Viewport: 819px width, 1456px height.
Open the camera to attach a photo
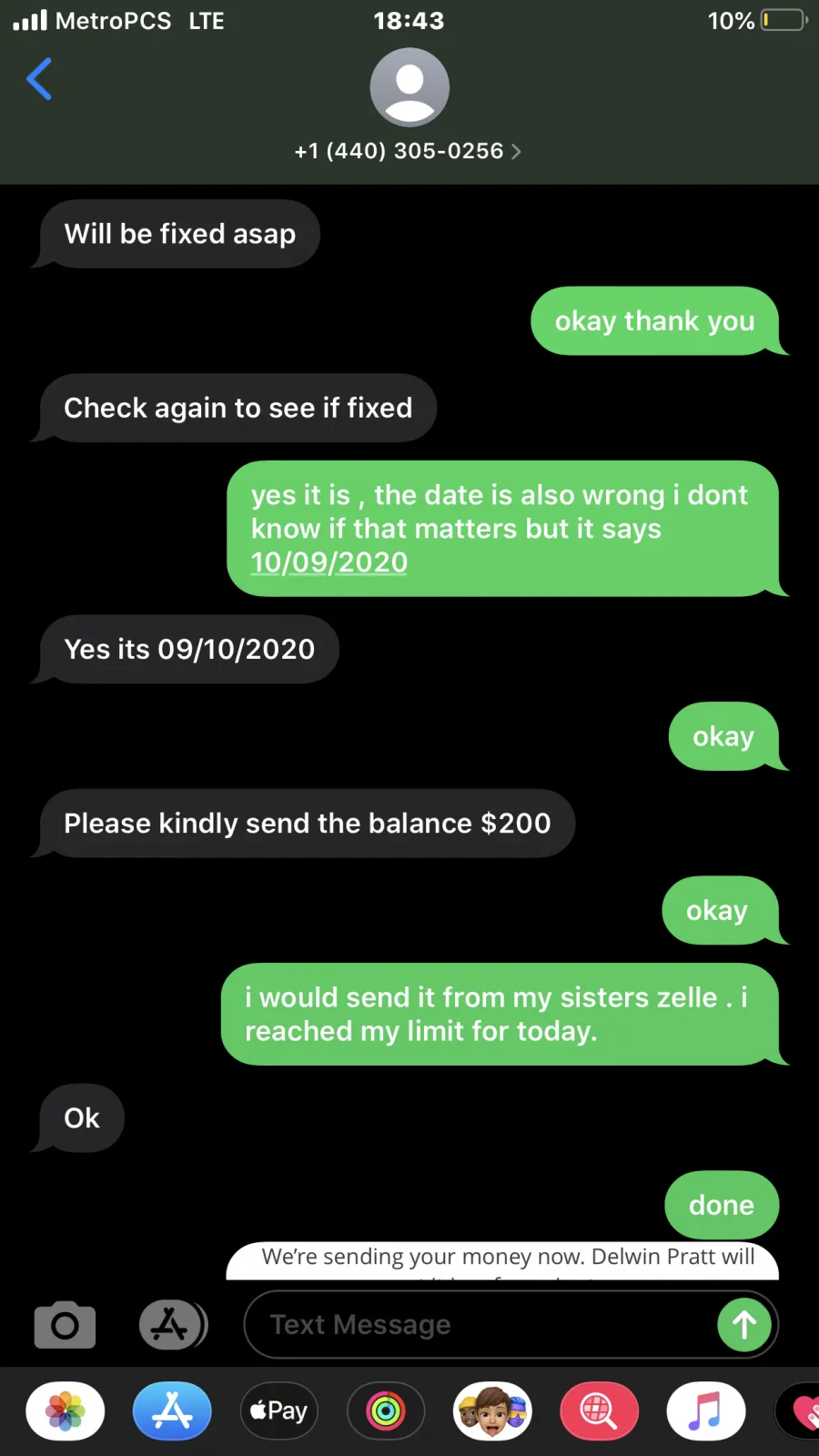pyautogui.click(x=65, y=1325)
